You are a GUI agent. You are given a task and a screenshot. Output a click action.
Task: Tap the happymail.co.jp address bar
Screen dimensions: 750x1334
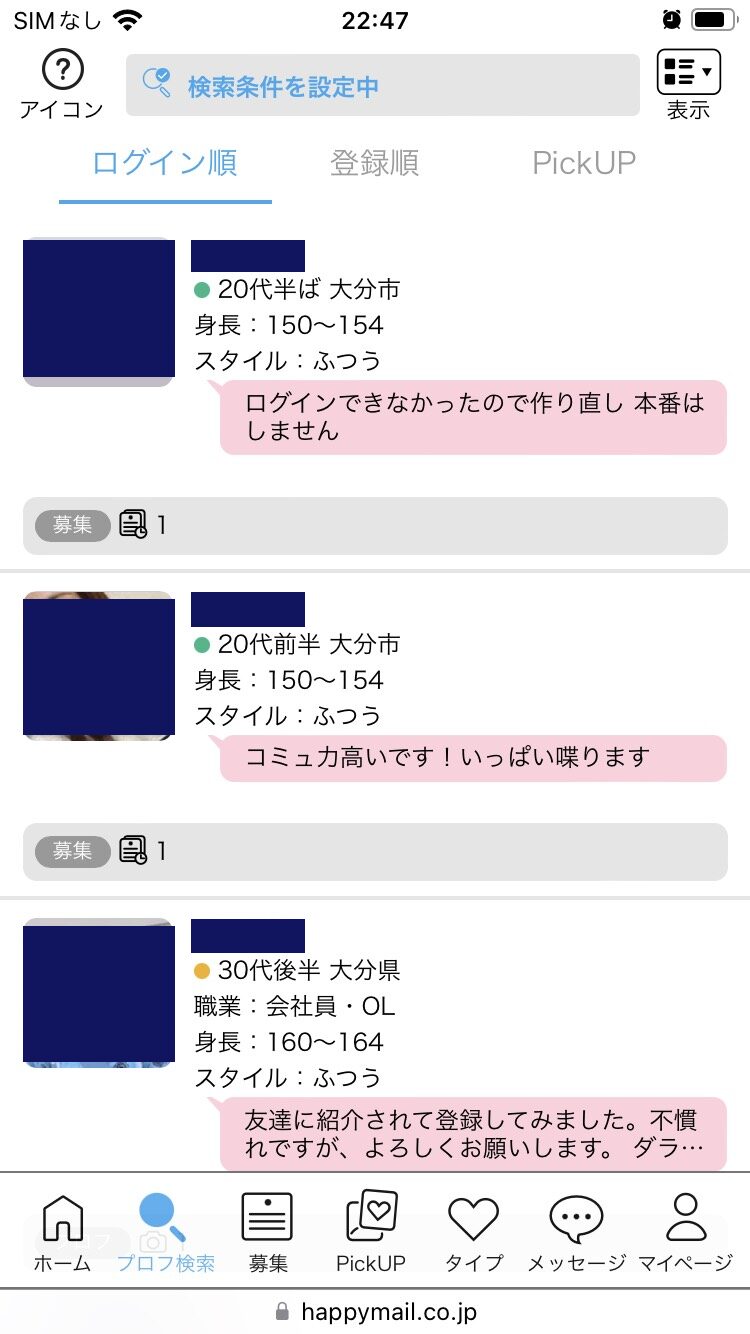(375, 1311)
